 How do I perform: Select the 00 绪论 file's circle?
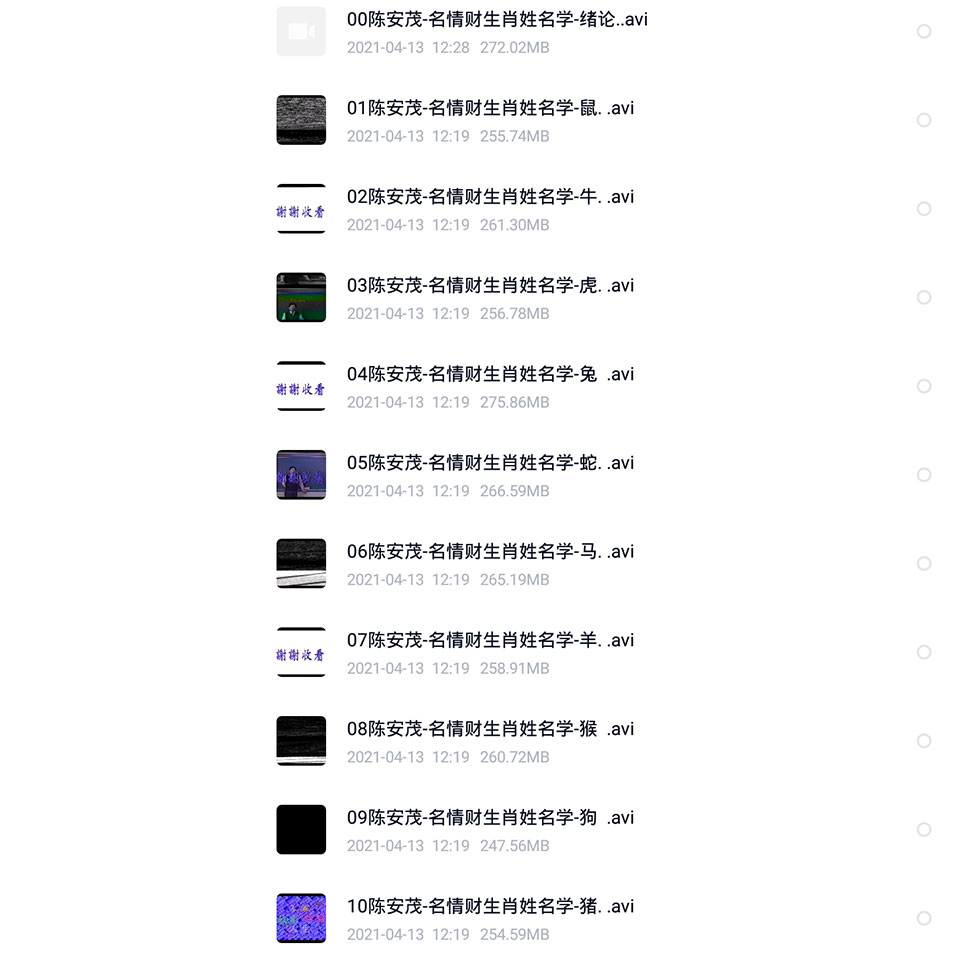coord(924,31)
